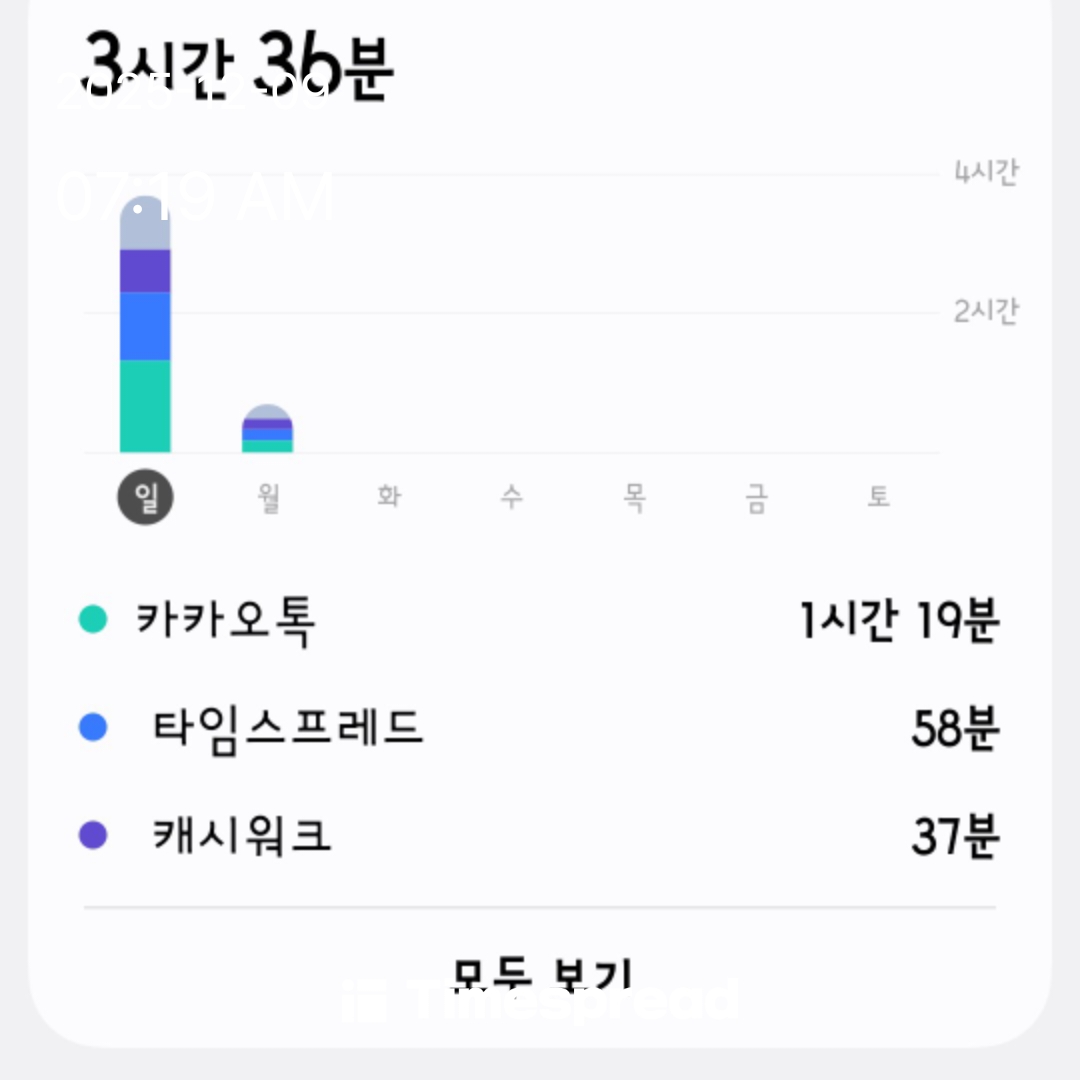1080x1080 pixels.
Task: Open 캐시워크 usage details
Action: pos(540,835)
